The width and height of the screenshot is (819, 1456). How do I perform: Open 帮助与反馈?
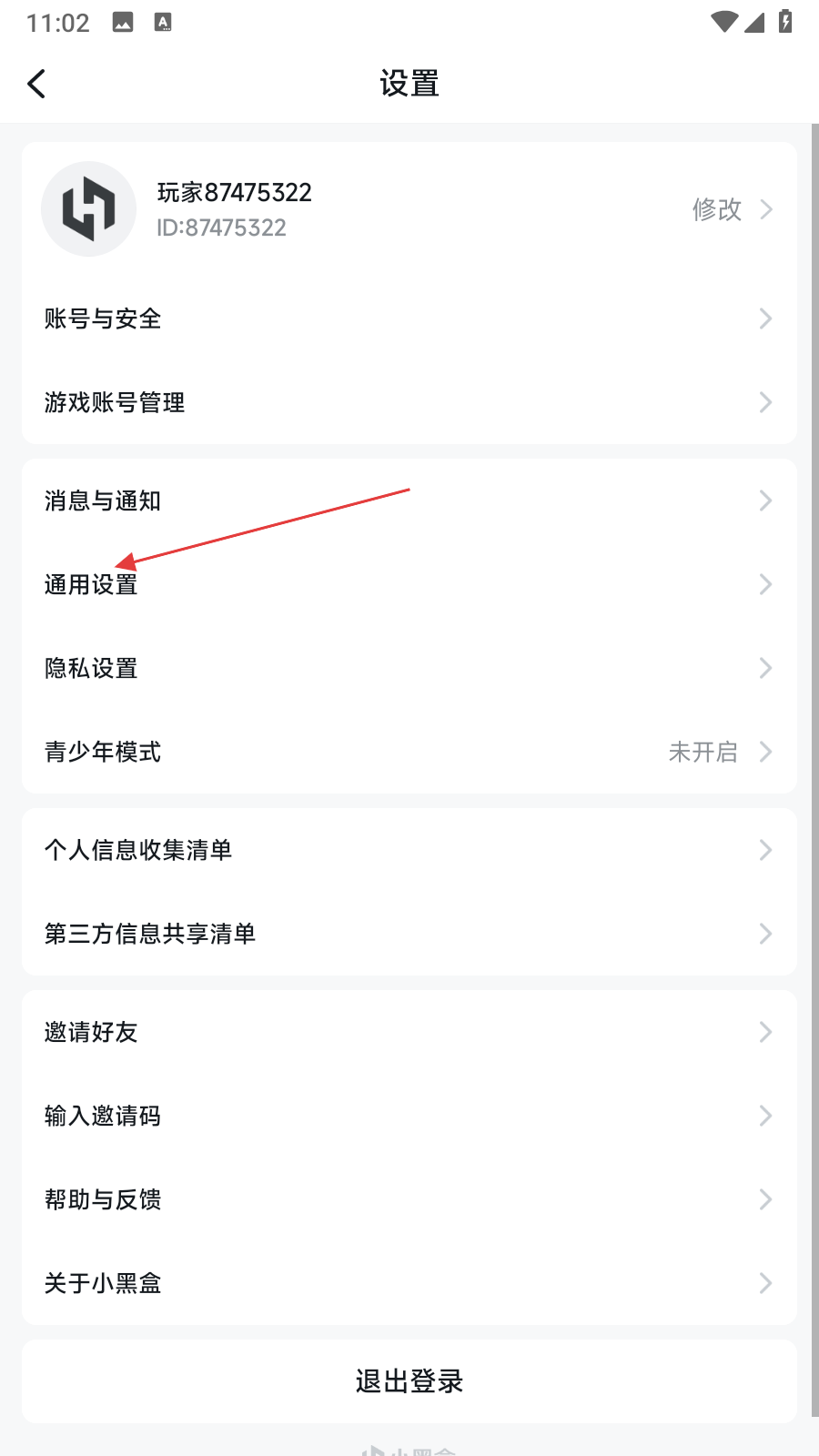pos(409,1199)
